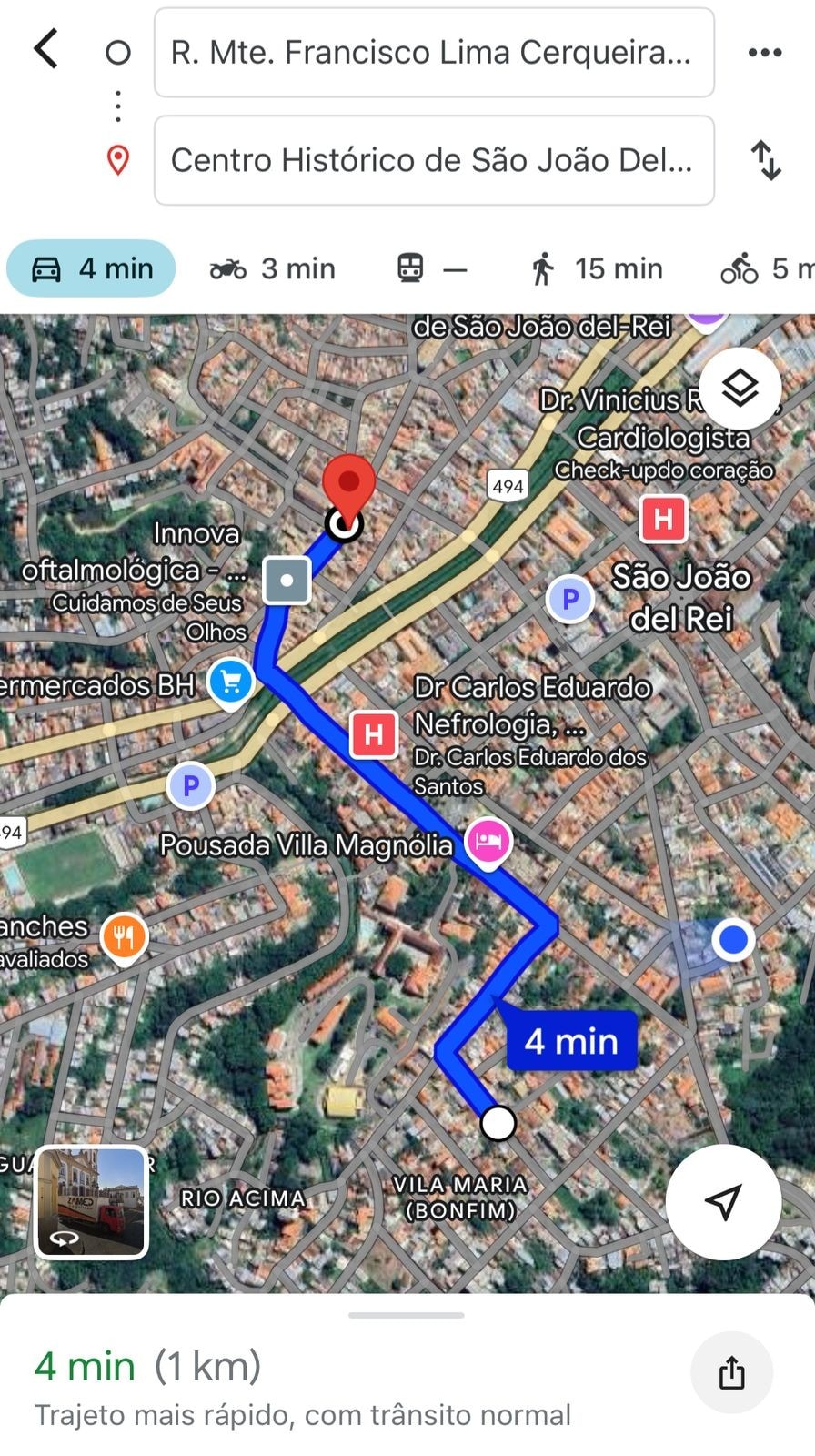Switch to walking 15 min mode
Screen dimensions: 815x1456
(x=597, y=268)
